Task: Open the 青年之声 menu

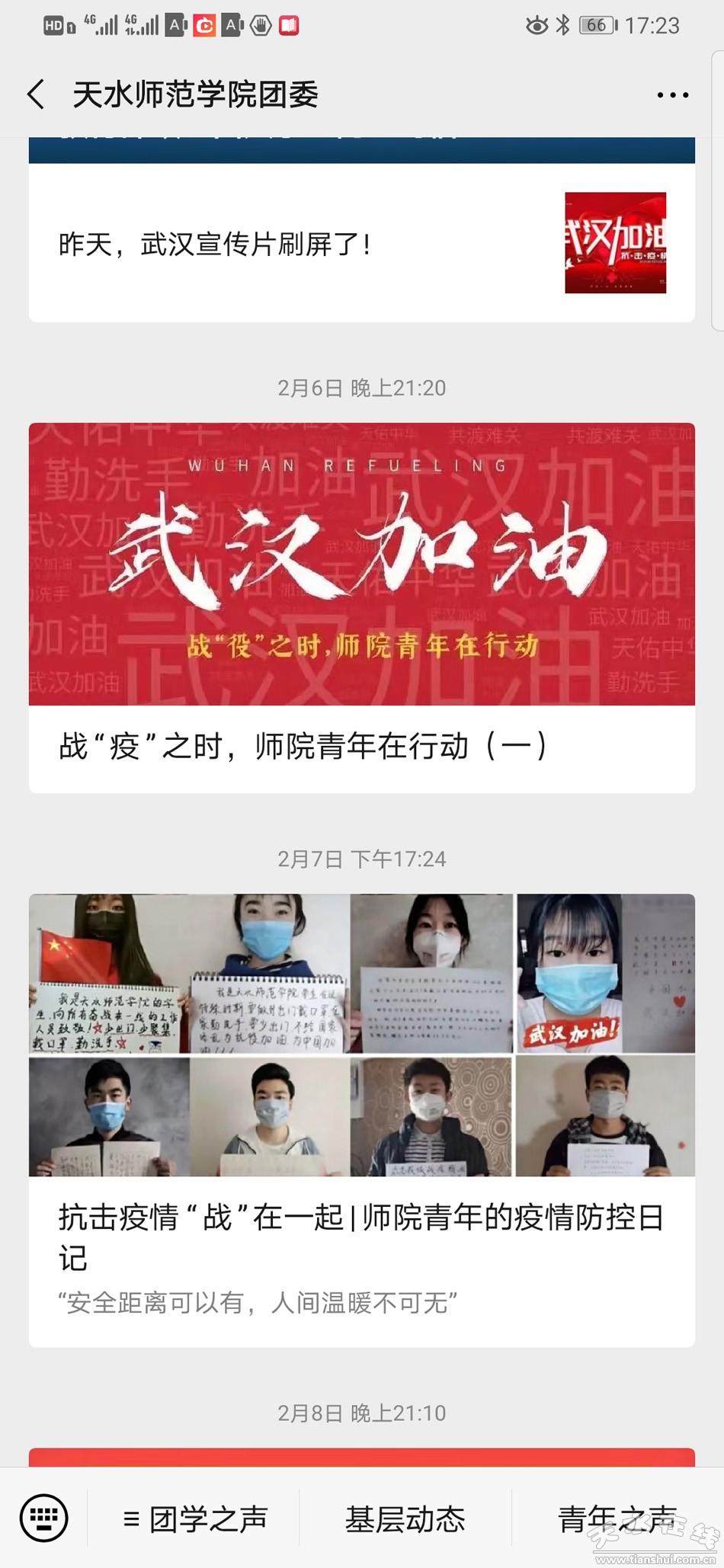Action: point(617,1518)
